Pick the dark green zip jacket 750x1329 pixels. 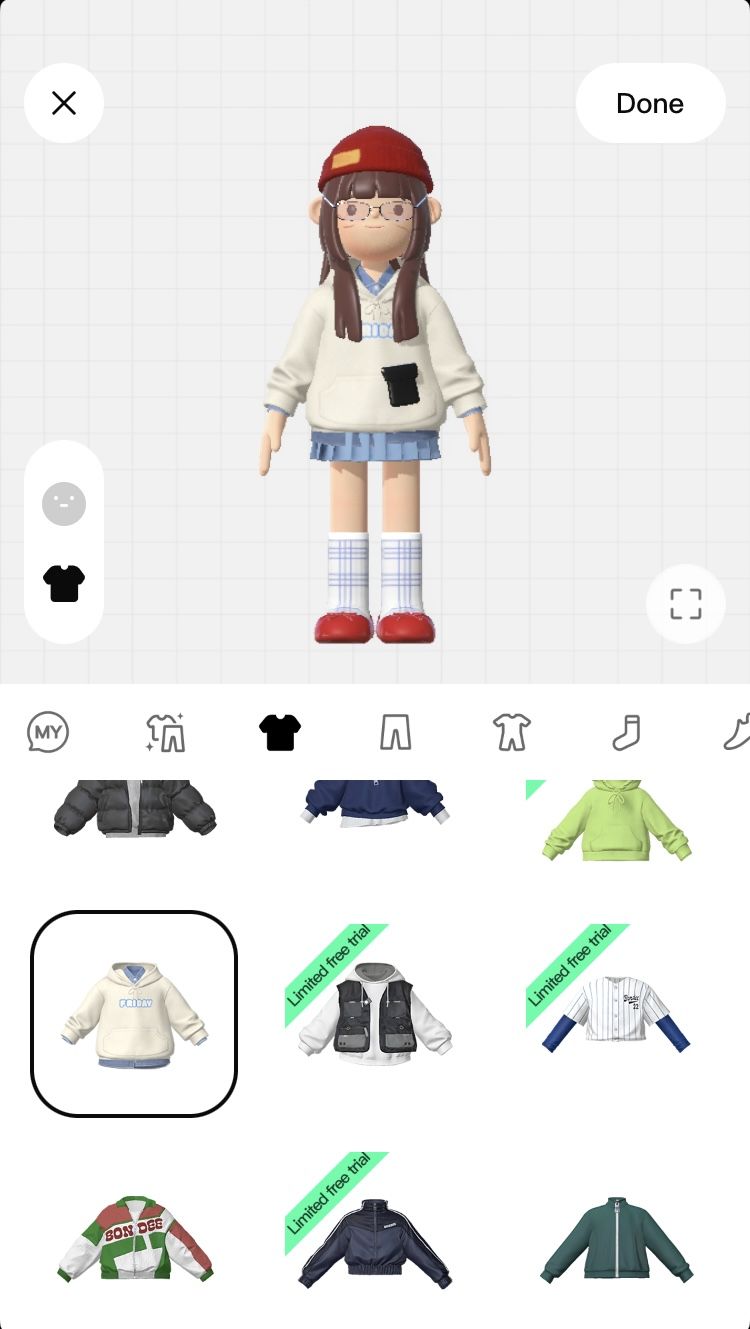pyautogui.click(x=616, y=1240)
